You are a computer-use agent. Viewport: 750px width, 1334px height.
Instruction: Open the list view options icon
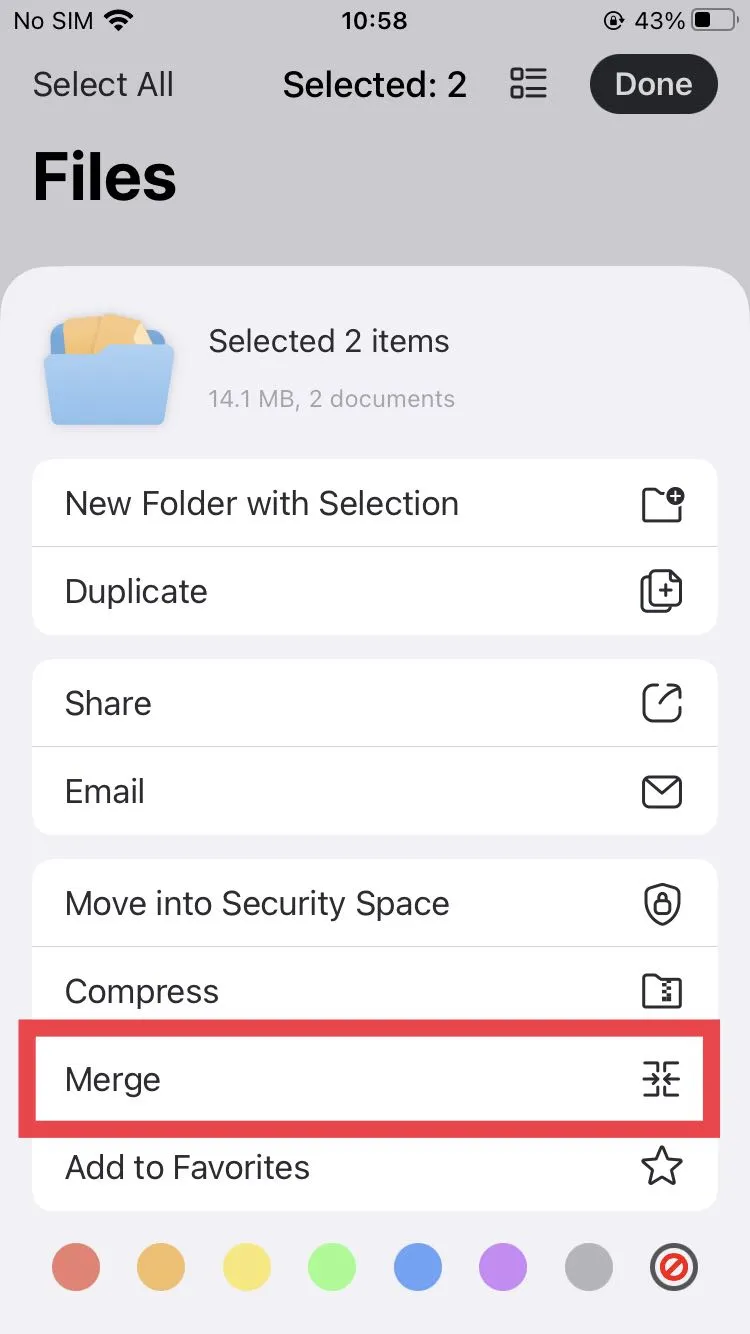(x=528, y=84)
